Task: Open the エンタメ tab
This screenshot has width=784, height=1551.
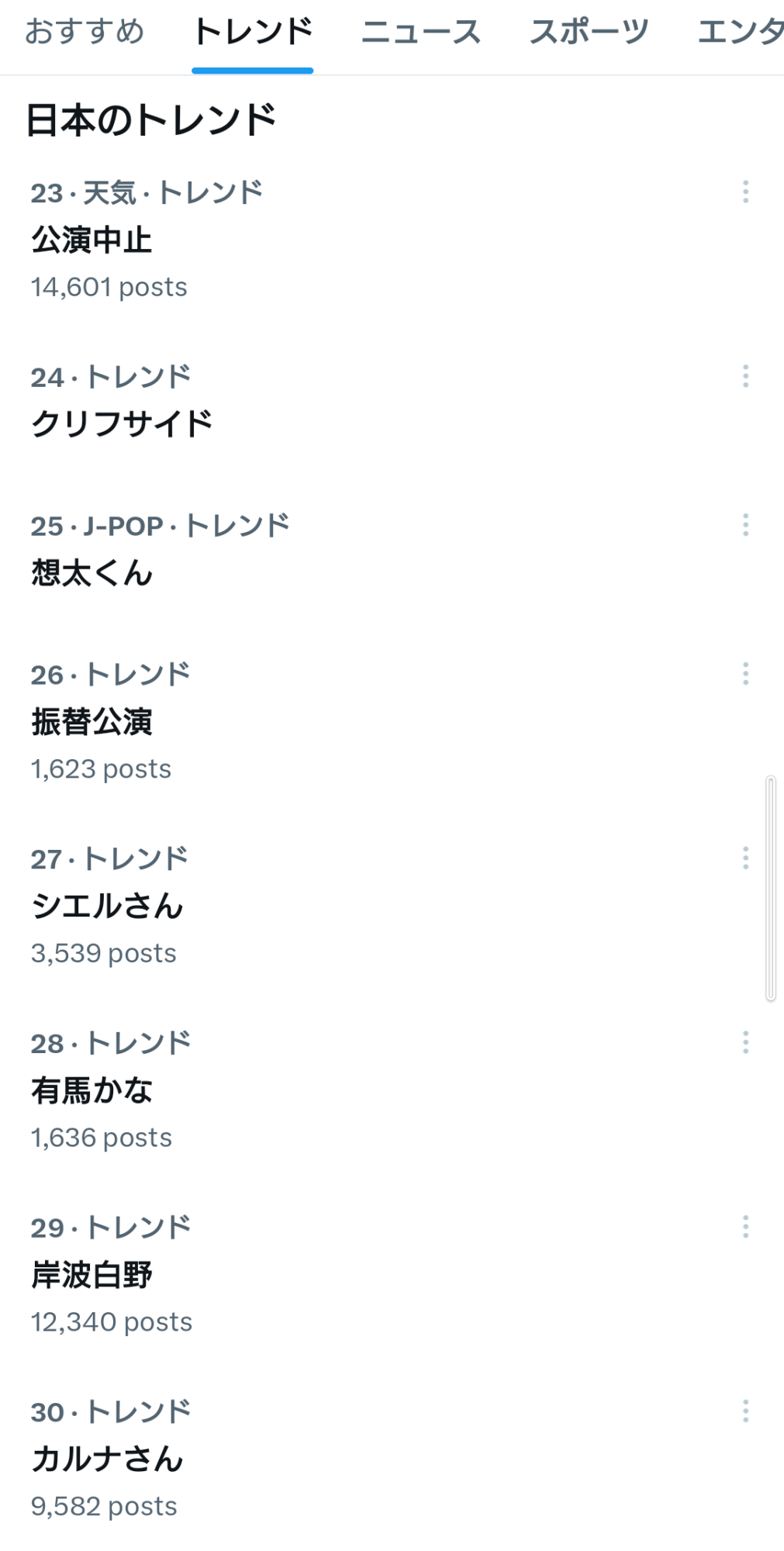Action: coord(740,32)
